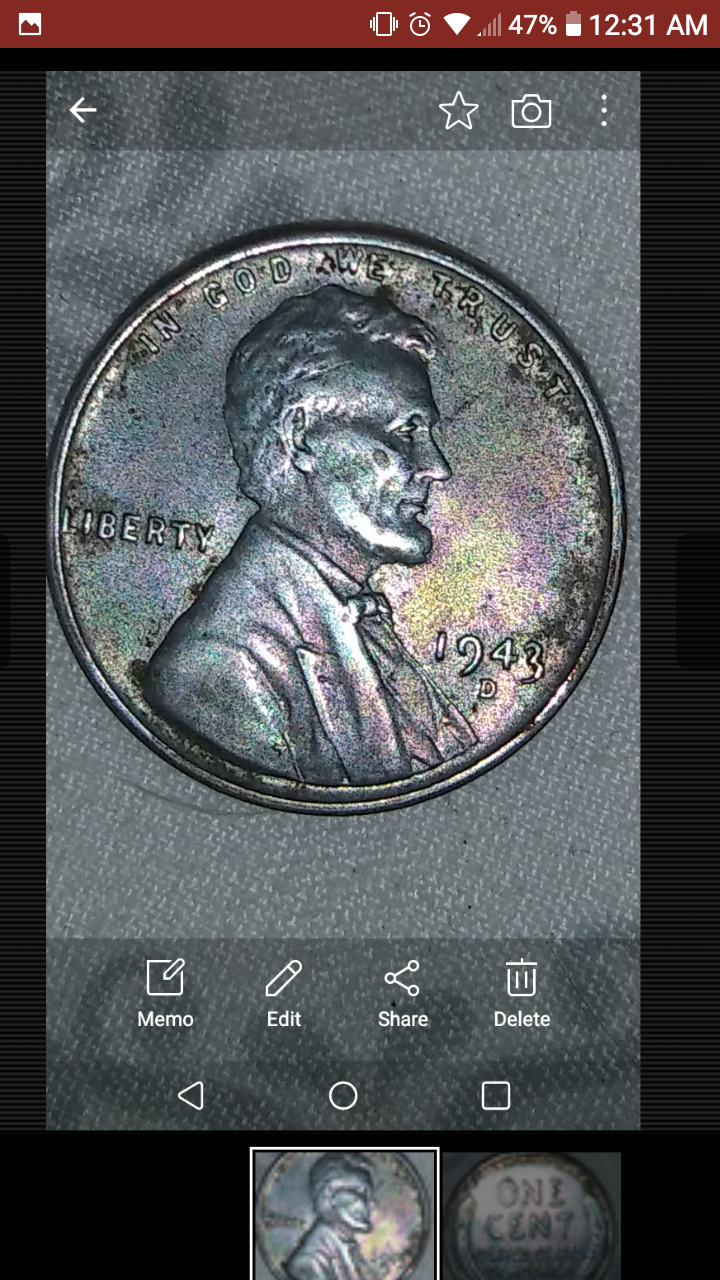Share this coin photo
Viewport: 720px width, 1280px height.
[402, 992]
